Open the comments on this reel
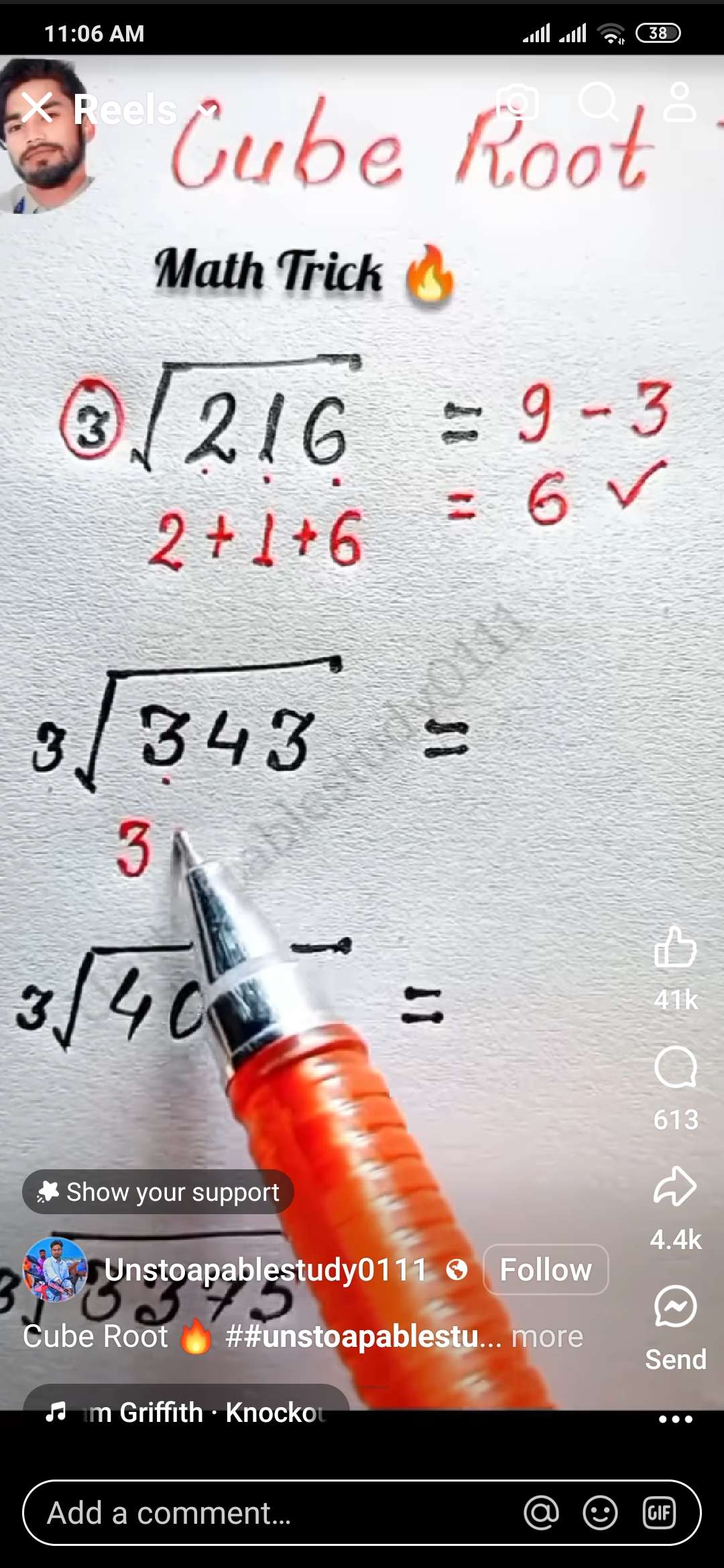The width and height of the screenshot is (724, 1568). point(675,1067)
